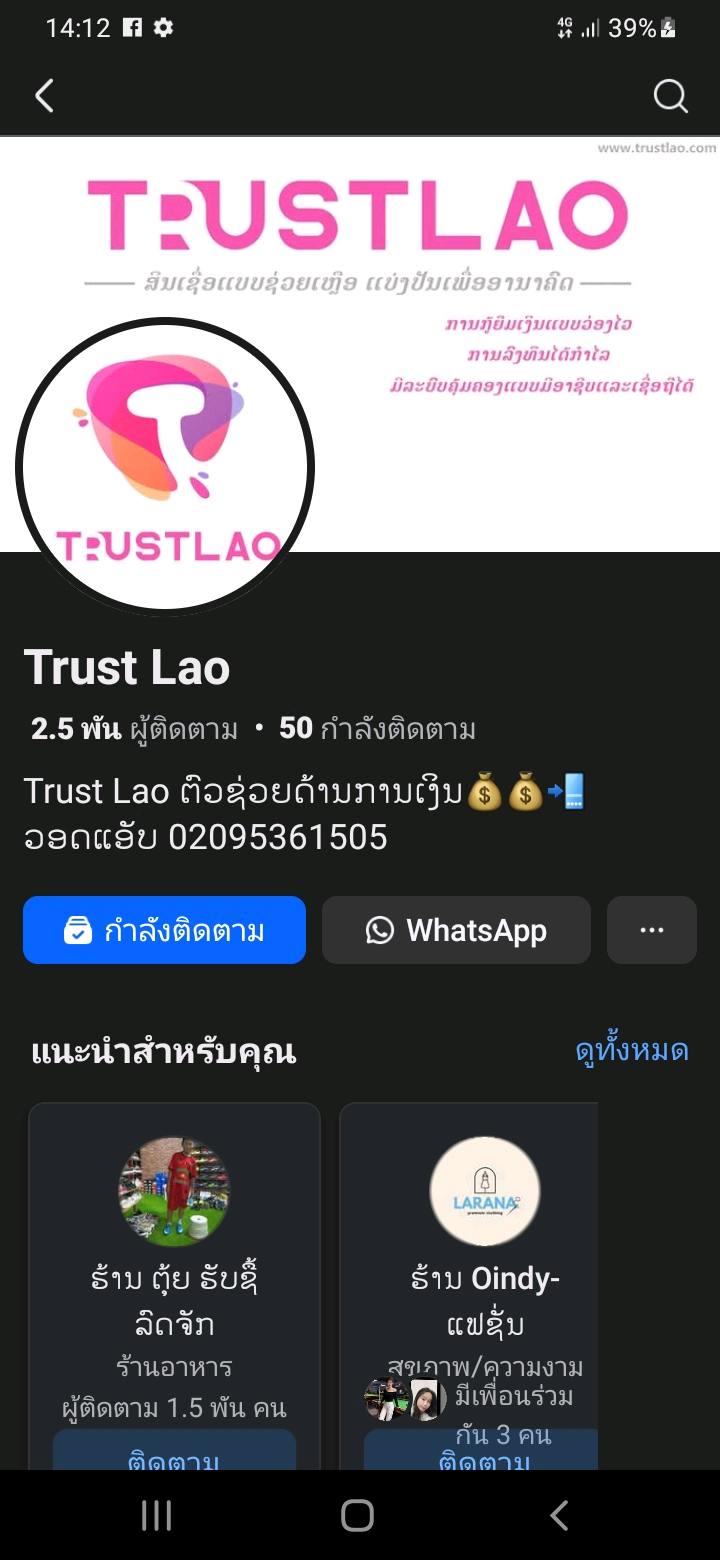Tap ดูทั้งหมด to see all suggestions
This screenshot has width=720, height=1560.
632,1051
